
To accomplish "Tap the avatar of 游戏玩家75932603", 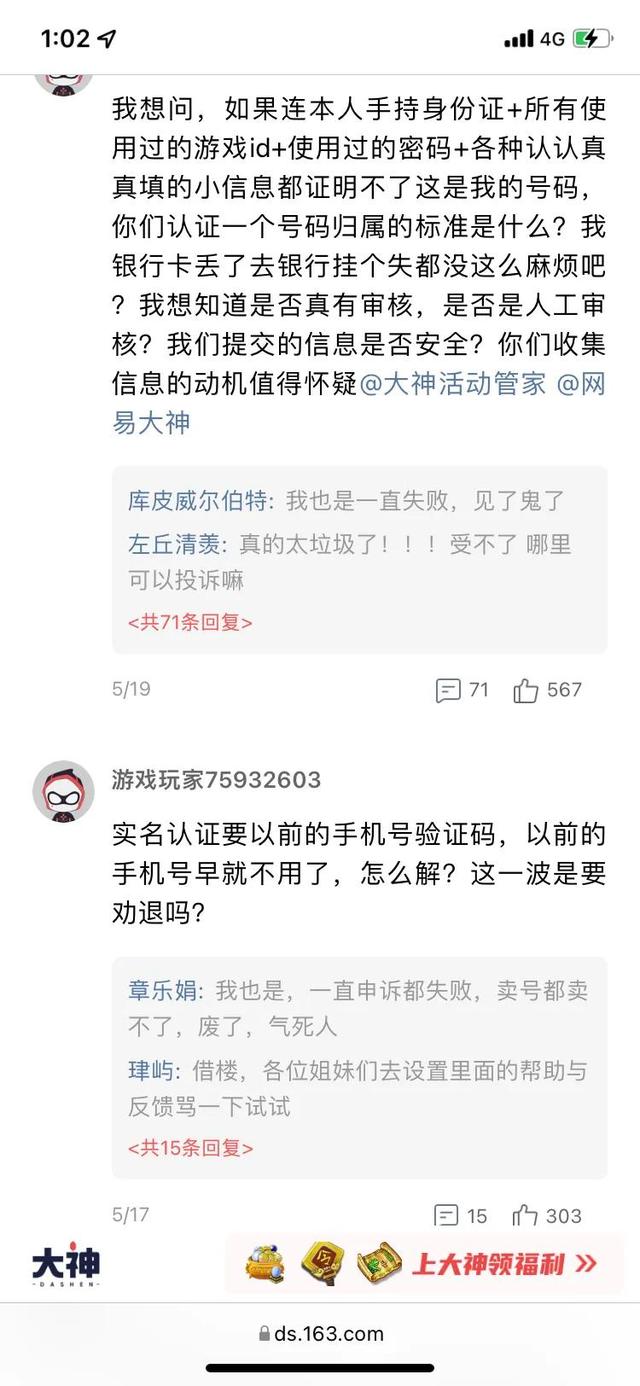I will (x=63, y=792).
